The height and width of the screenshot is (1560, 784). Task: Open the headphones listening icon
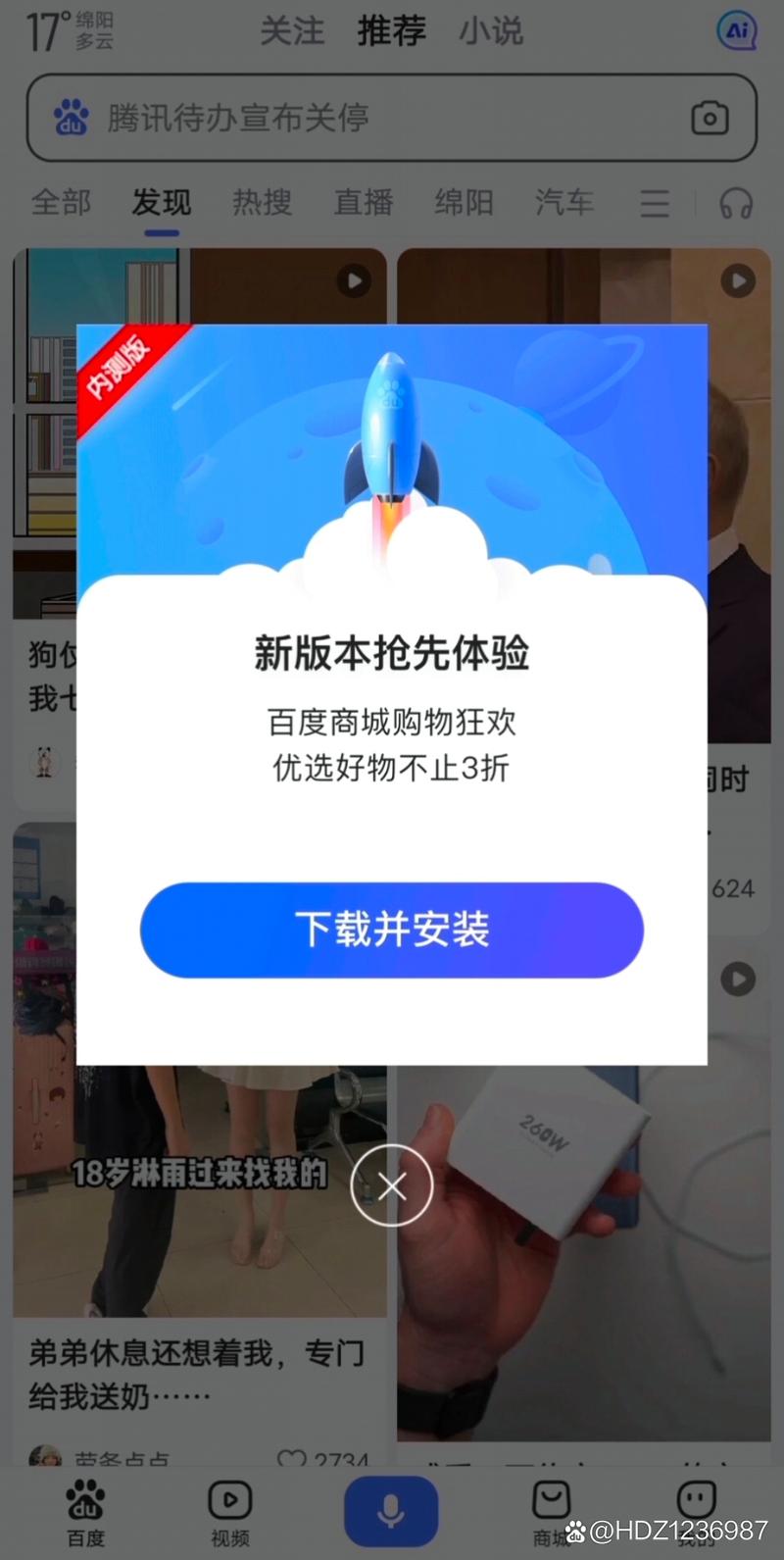point(736,203)
